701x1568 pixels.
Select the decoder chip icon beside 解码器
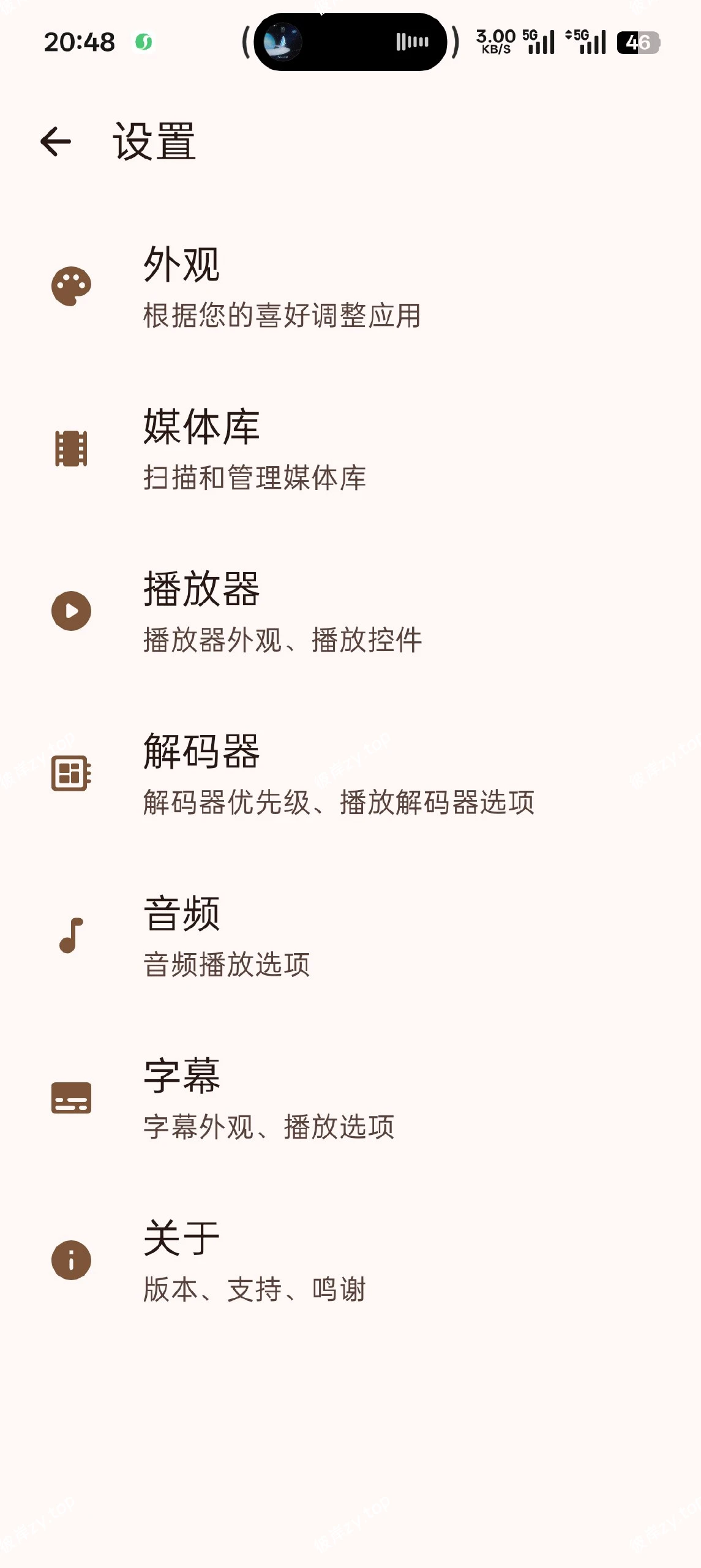[x=71, y=775]
